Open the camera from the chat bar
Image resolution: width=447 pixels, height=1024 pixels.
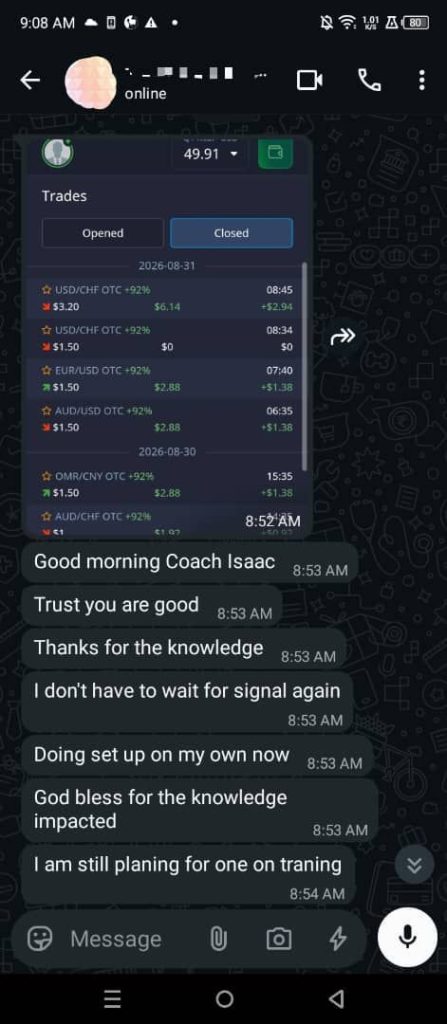point(279,939)
